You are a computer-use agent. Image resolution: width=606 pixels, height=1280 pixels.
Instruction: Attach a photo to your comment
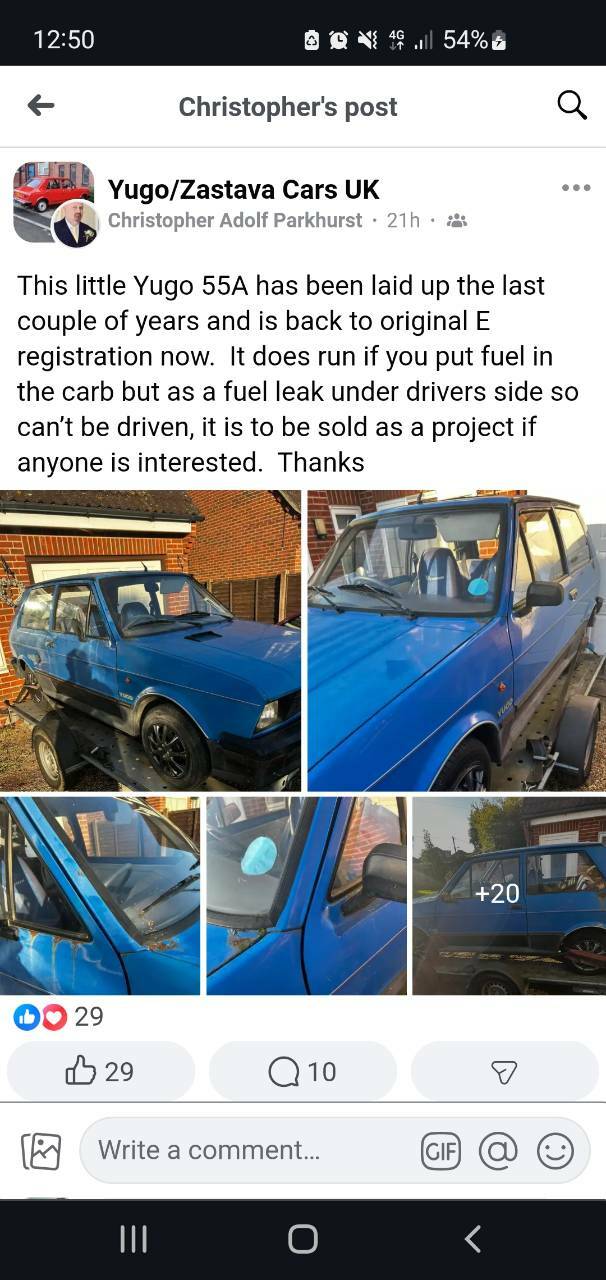[x=41, y=1151]
